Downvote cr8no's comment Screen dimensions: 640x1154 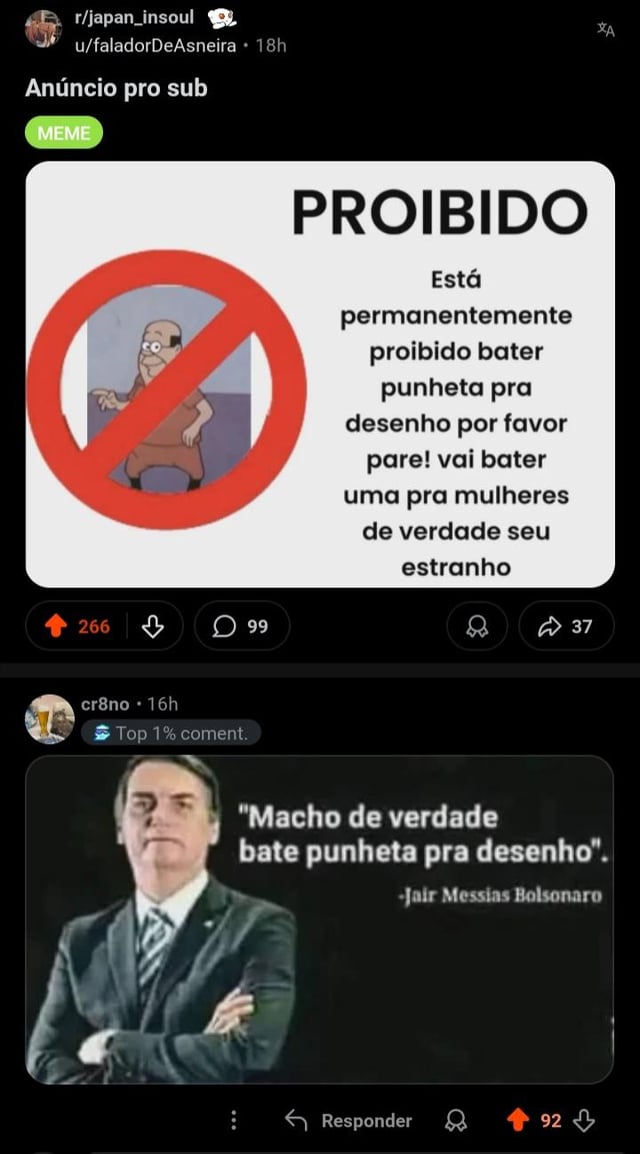coord(584,1121)
